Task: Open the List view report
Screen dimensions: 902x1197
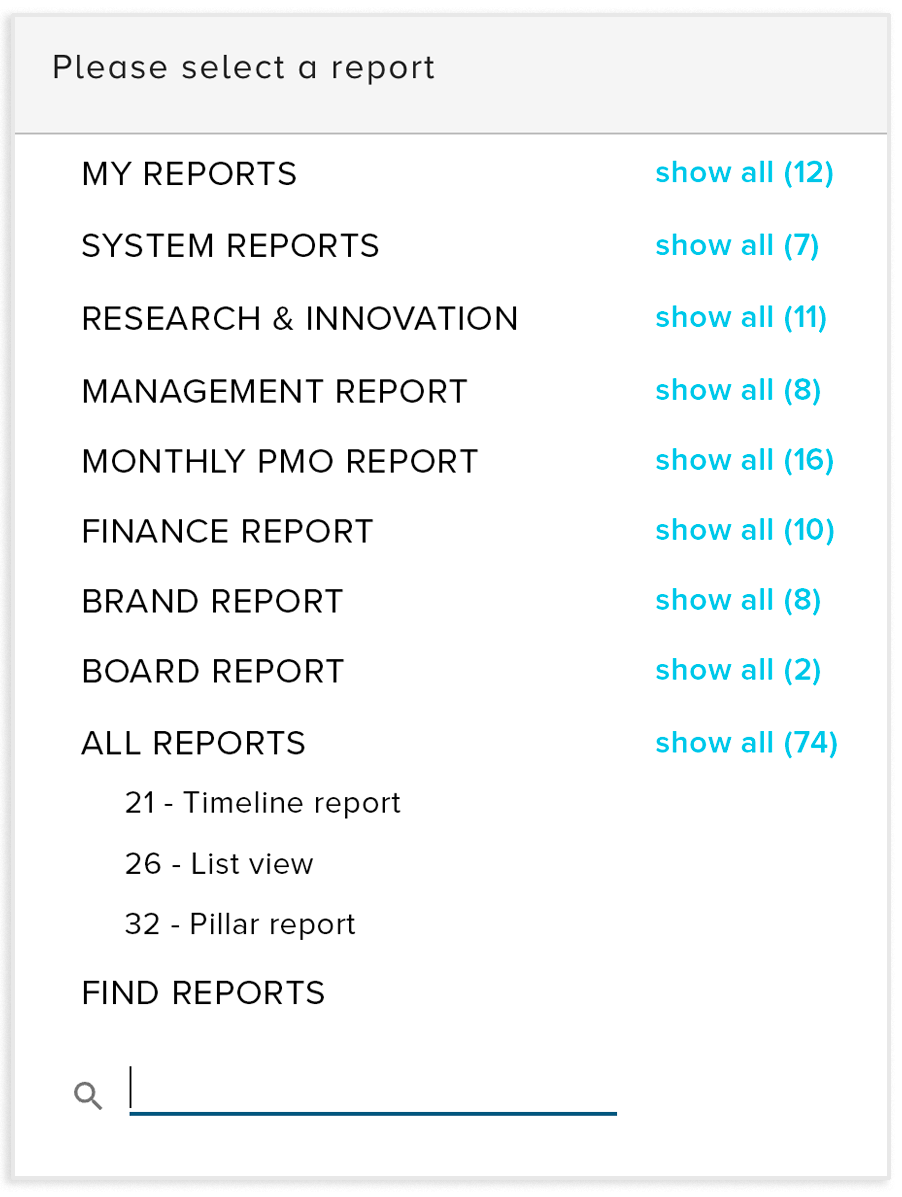Action: (219, 863)
